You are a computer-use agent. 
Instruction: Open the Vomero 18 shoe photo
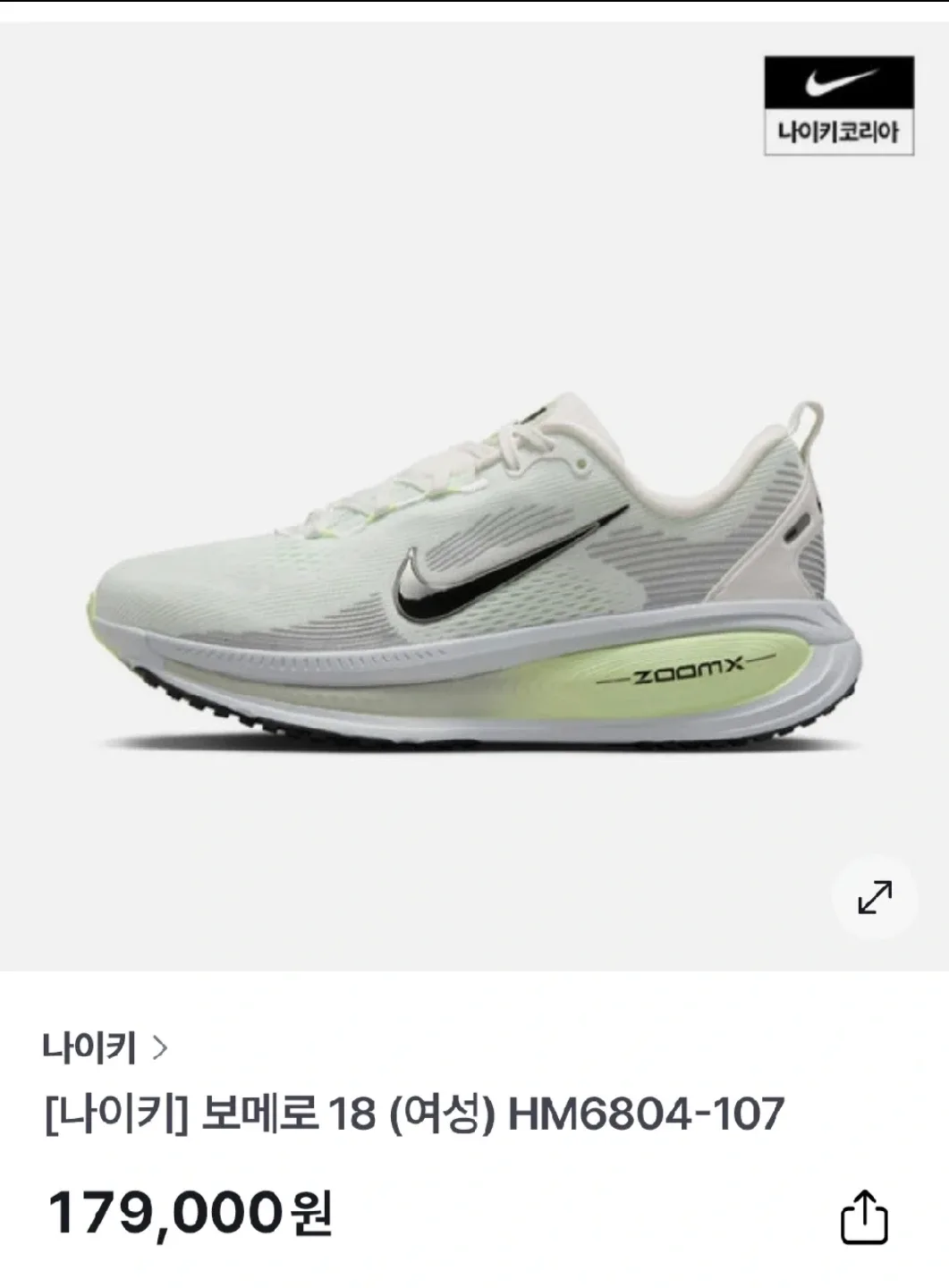[x=474, y=572]
